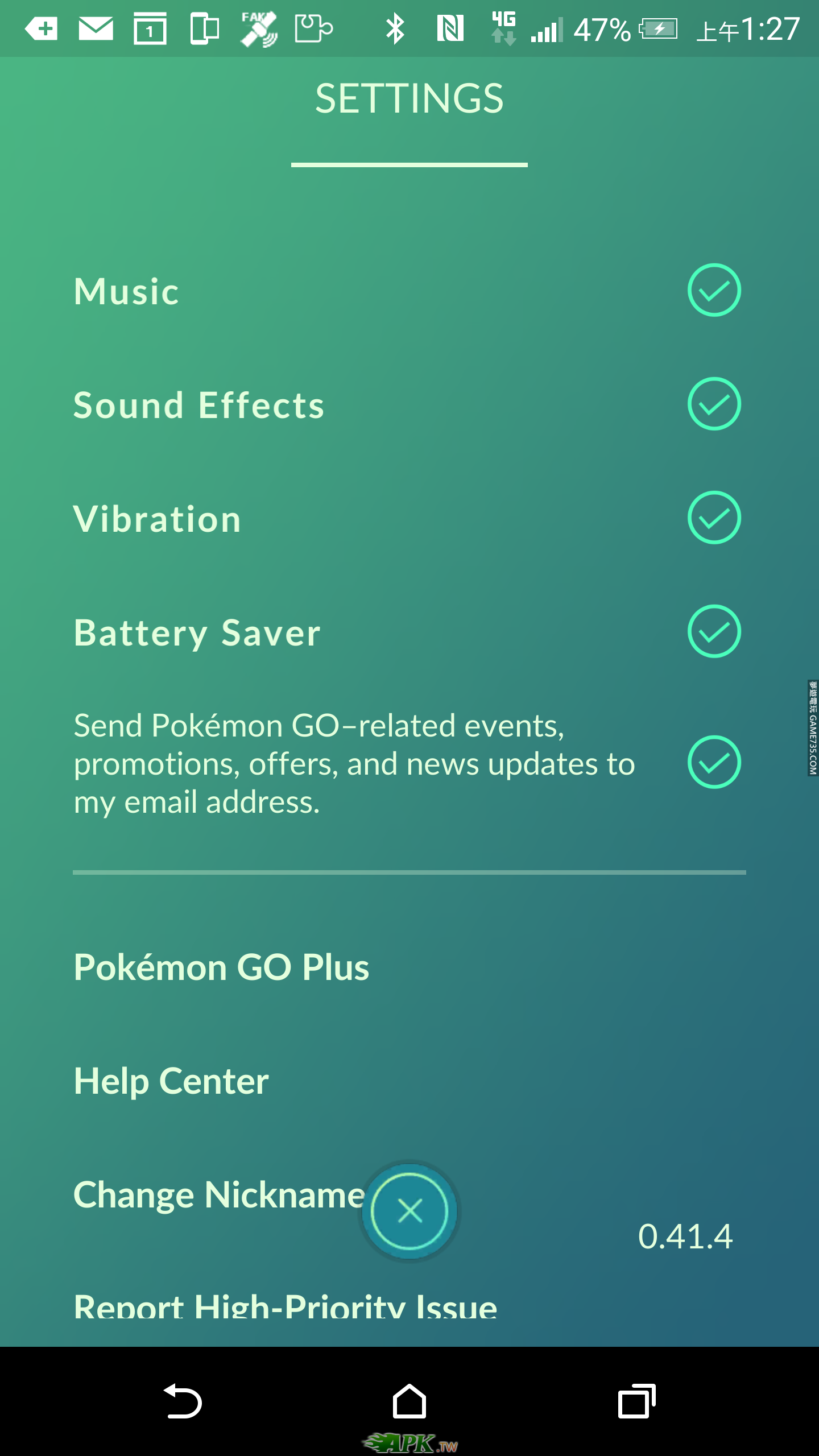Turn off Vibration
Image resolution: width=819 pixels, height=1456 pixels.
pos(714,518)
